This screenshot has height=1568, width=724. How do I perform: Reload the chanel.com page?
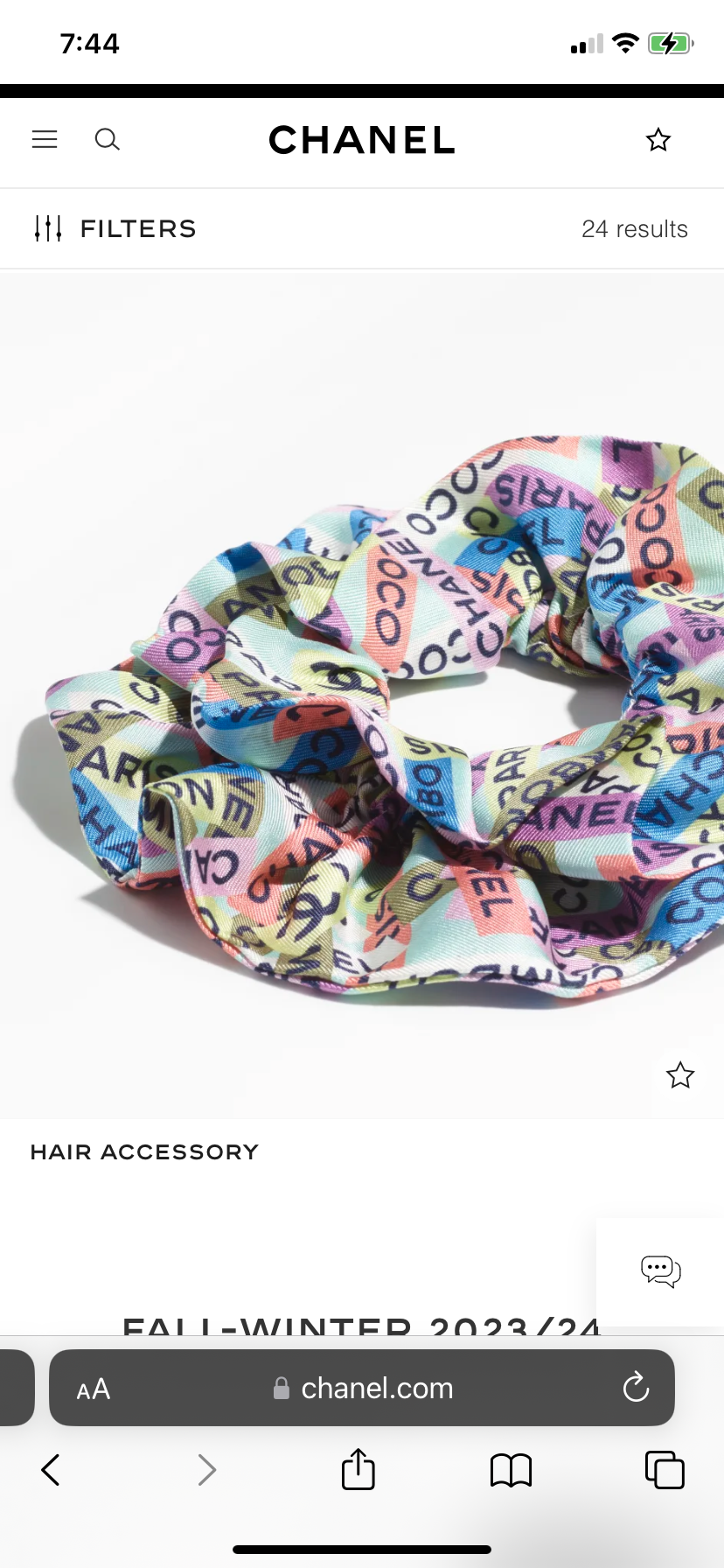tap(636, 1388)
